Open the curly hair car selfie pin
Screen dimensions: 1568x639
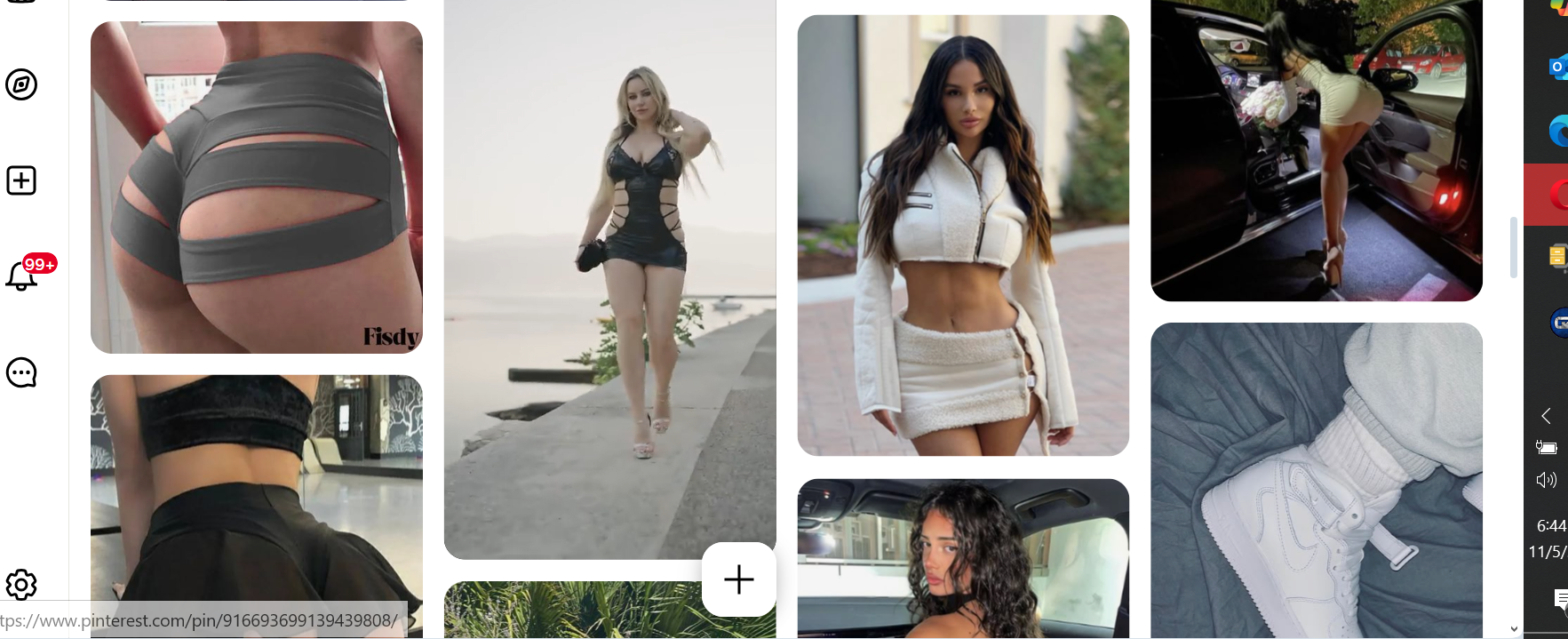tap(963, 558)
